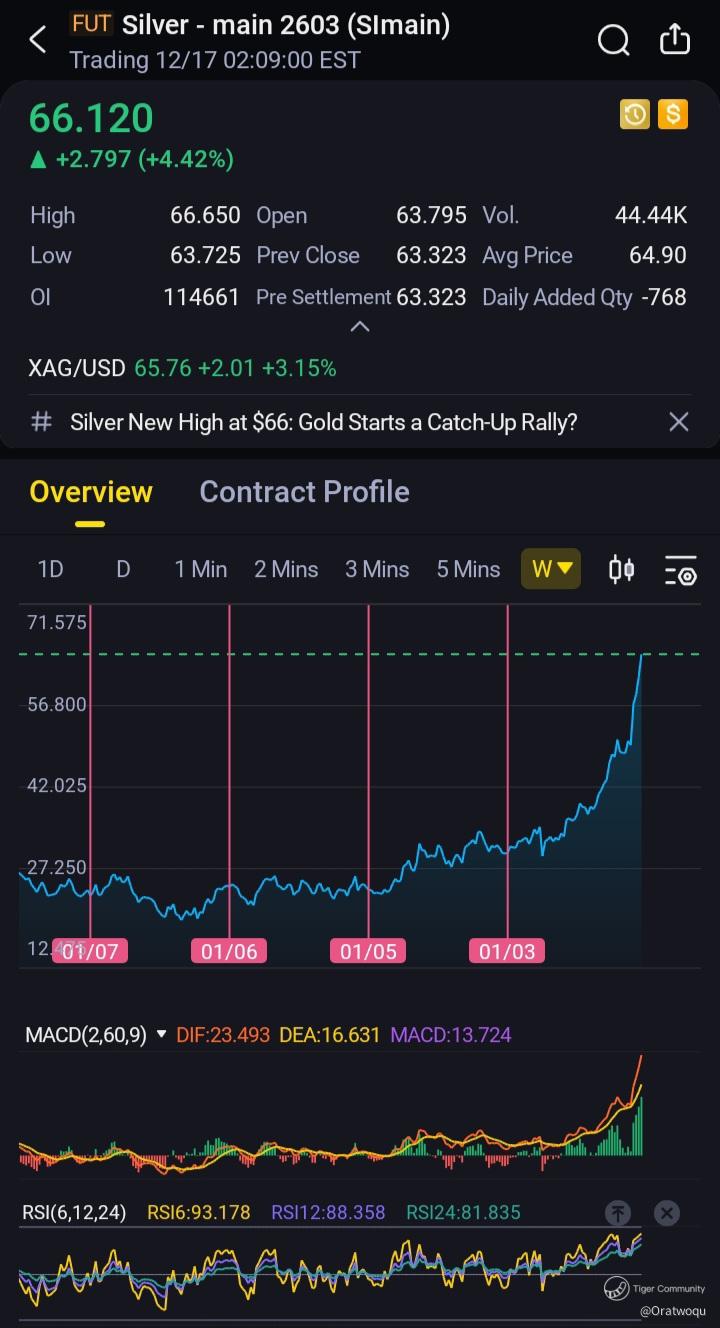The height and width of the screenshot is (1328, 720).
Task: Go back using the top-left arrow
Action: [38, 40]
